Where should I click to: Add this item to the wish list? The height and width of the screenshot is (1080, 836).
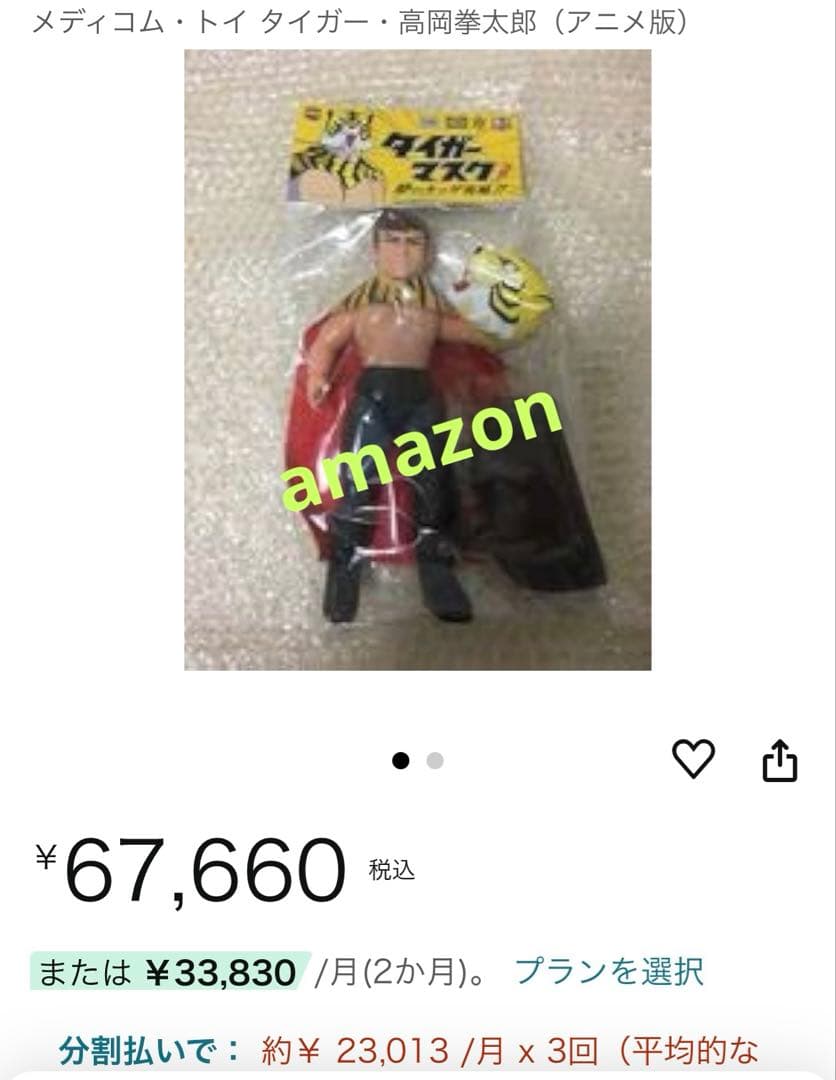[693, 760]
